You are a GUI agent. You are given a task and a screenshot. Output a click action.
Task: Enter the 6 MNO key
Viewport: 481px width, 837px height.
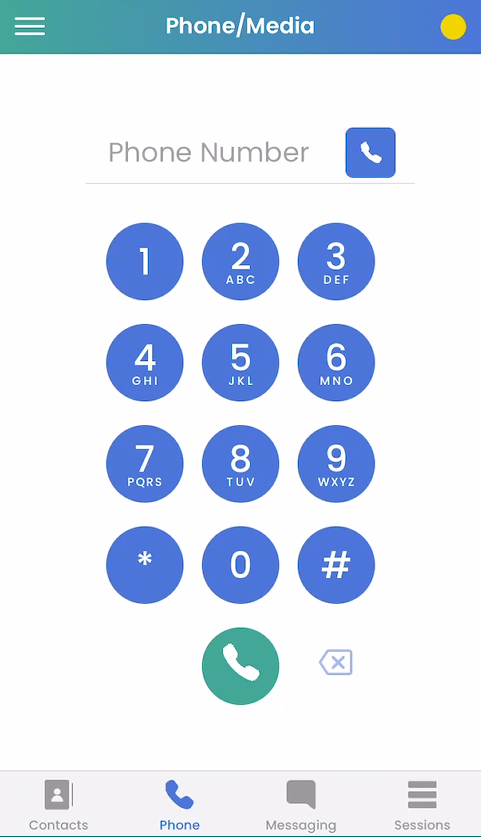click(336, 362)
